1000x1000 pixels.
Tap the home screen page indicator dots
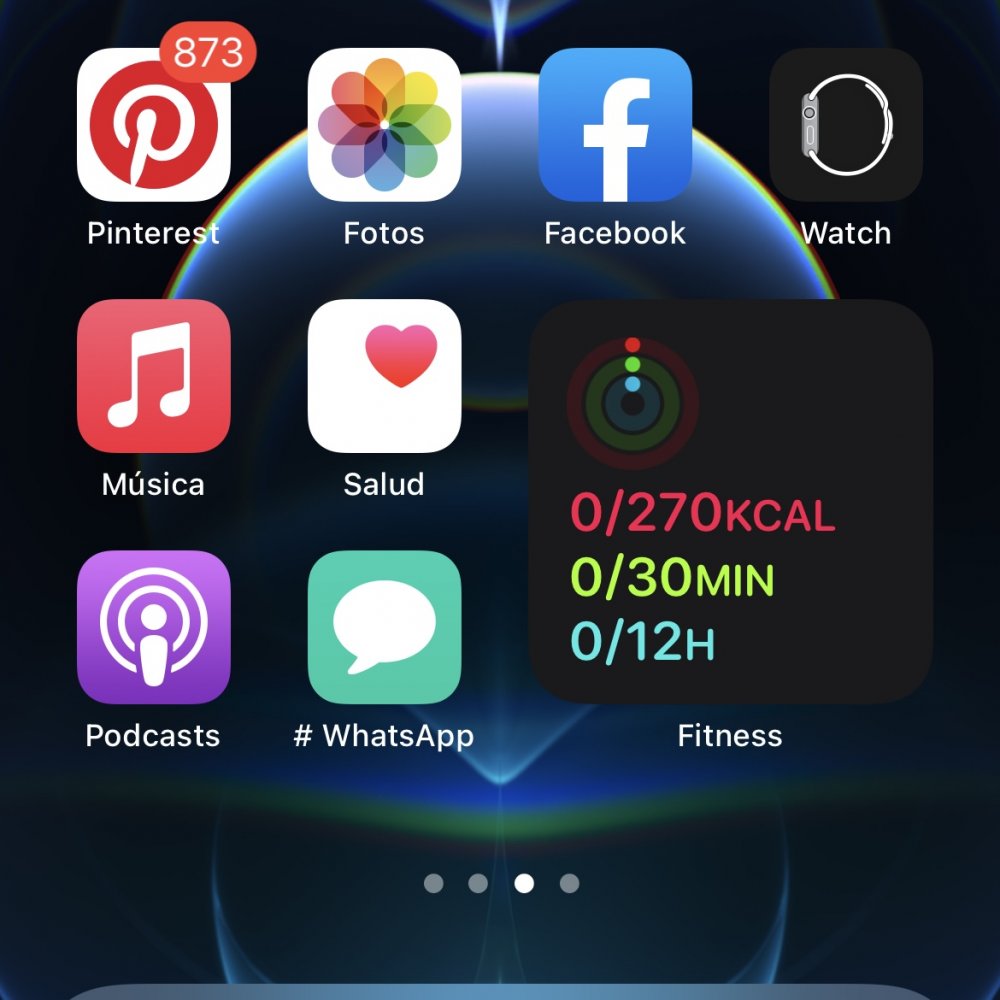(x=501, y=883)
